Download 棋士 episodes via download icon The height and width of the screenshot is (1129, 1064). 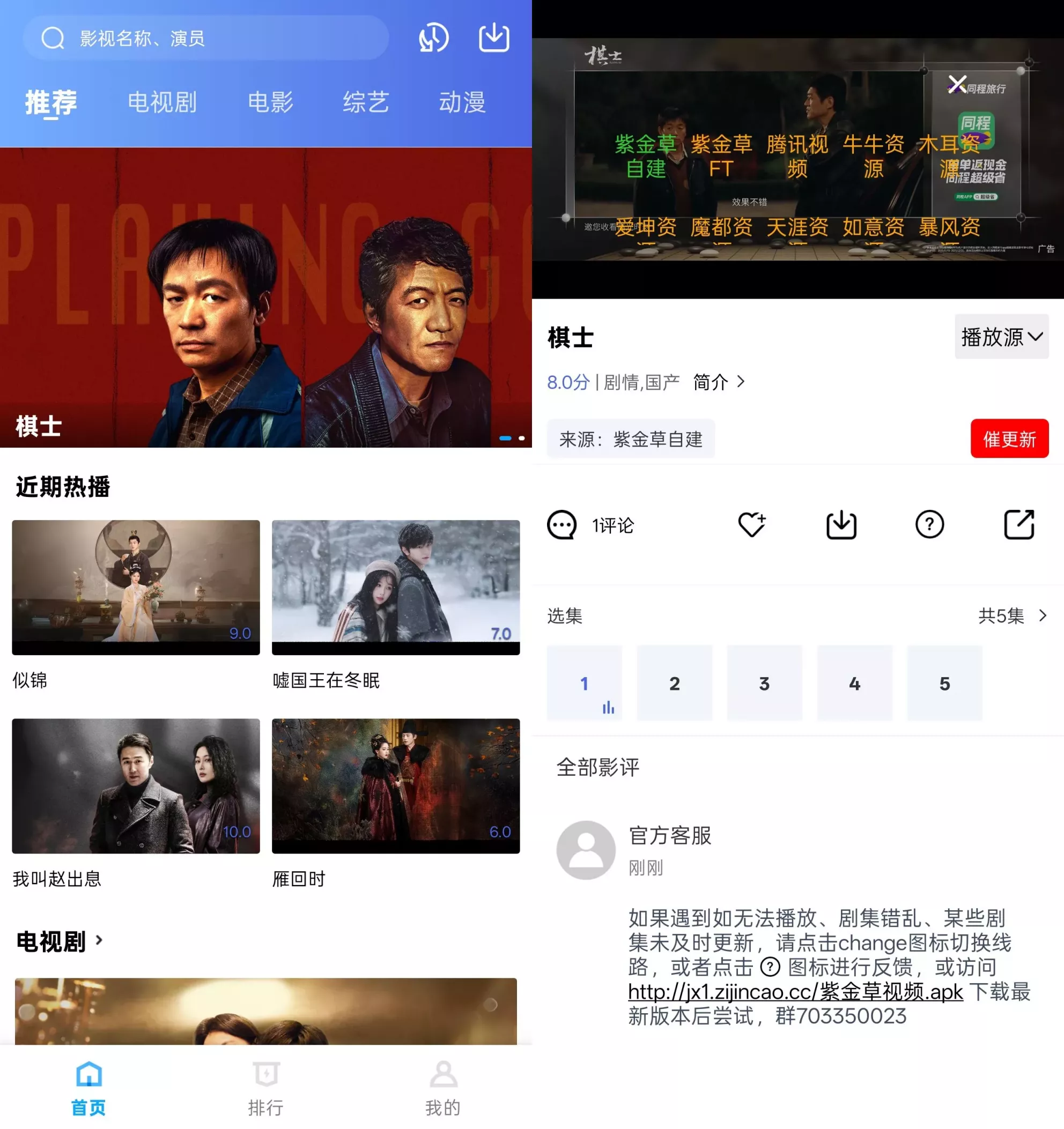click(841, 525)
